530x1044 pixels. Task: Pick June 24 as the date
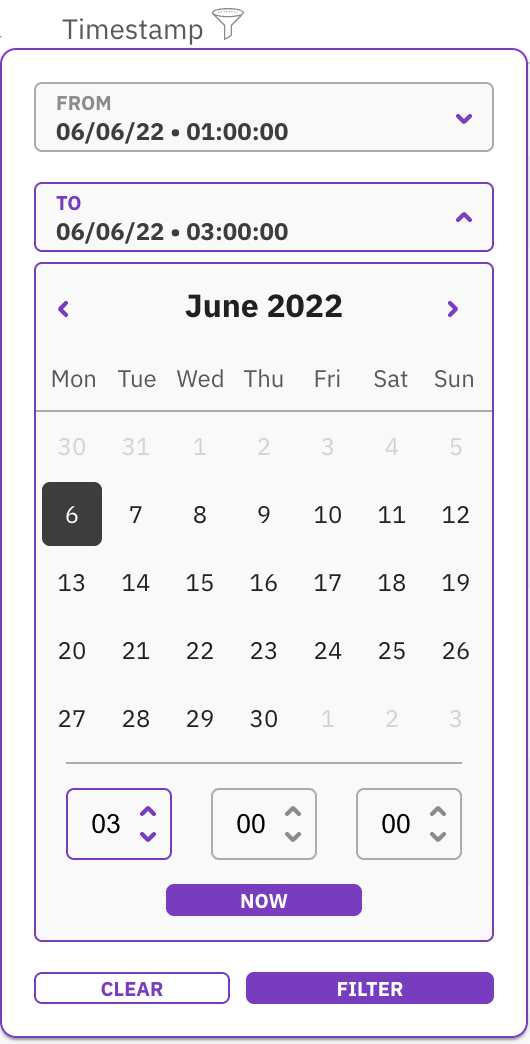(328, 651)
